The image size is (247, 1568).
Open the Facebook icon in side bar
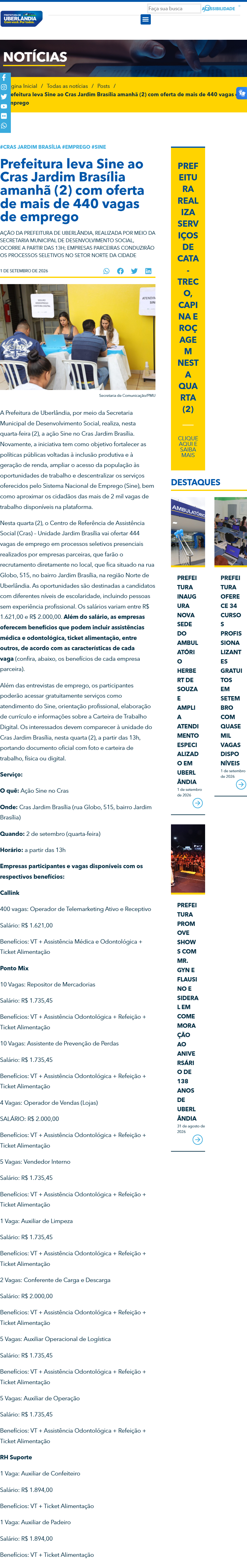(4, 78)
